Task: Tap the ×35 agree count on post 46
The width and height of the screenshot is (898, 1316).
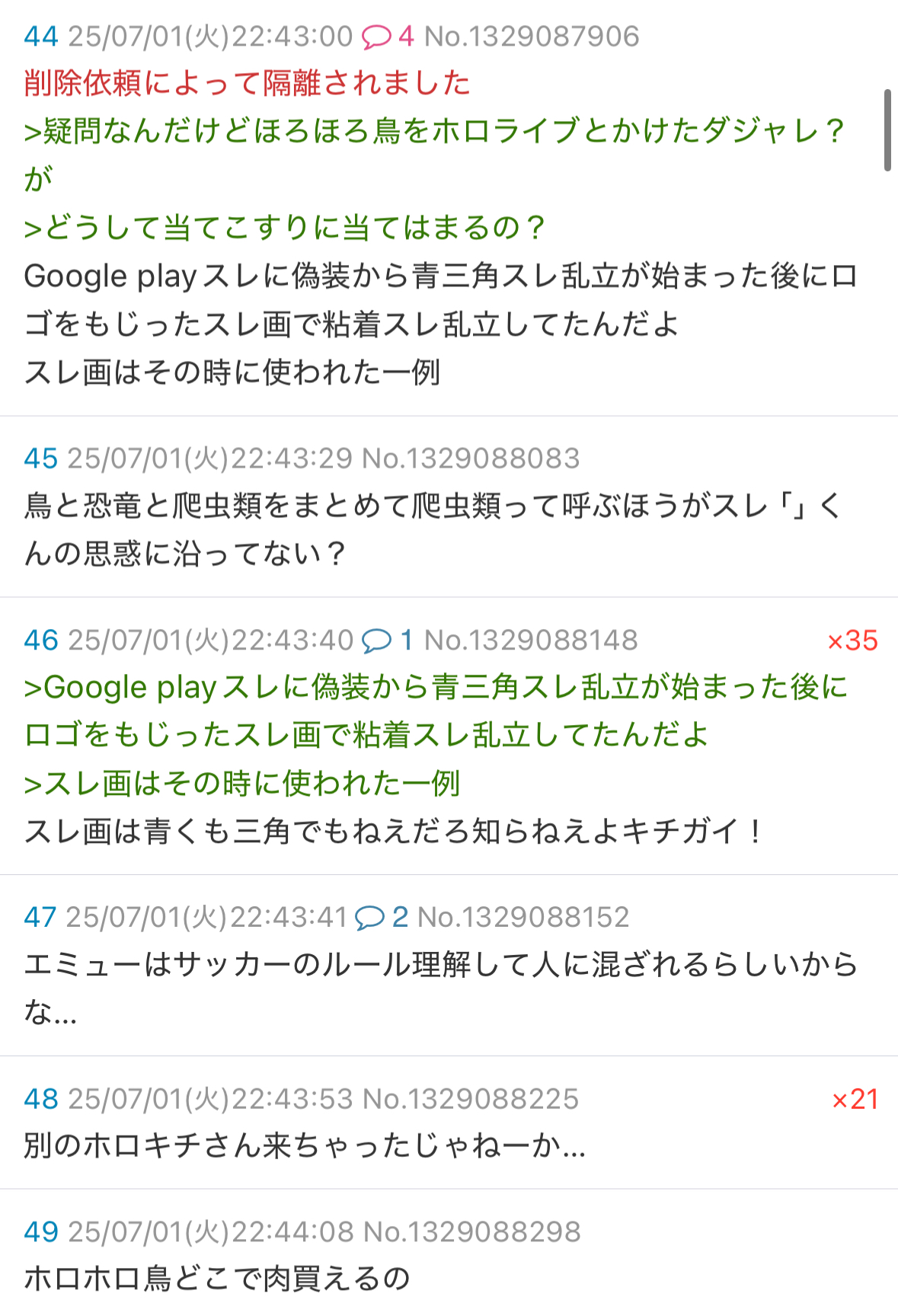Action: pyautogui.click(x=852, y=641)
